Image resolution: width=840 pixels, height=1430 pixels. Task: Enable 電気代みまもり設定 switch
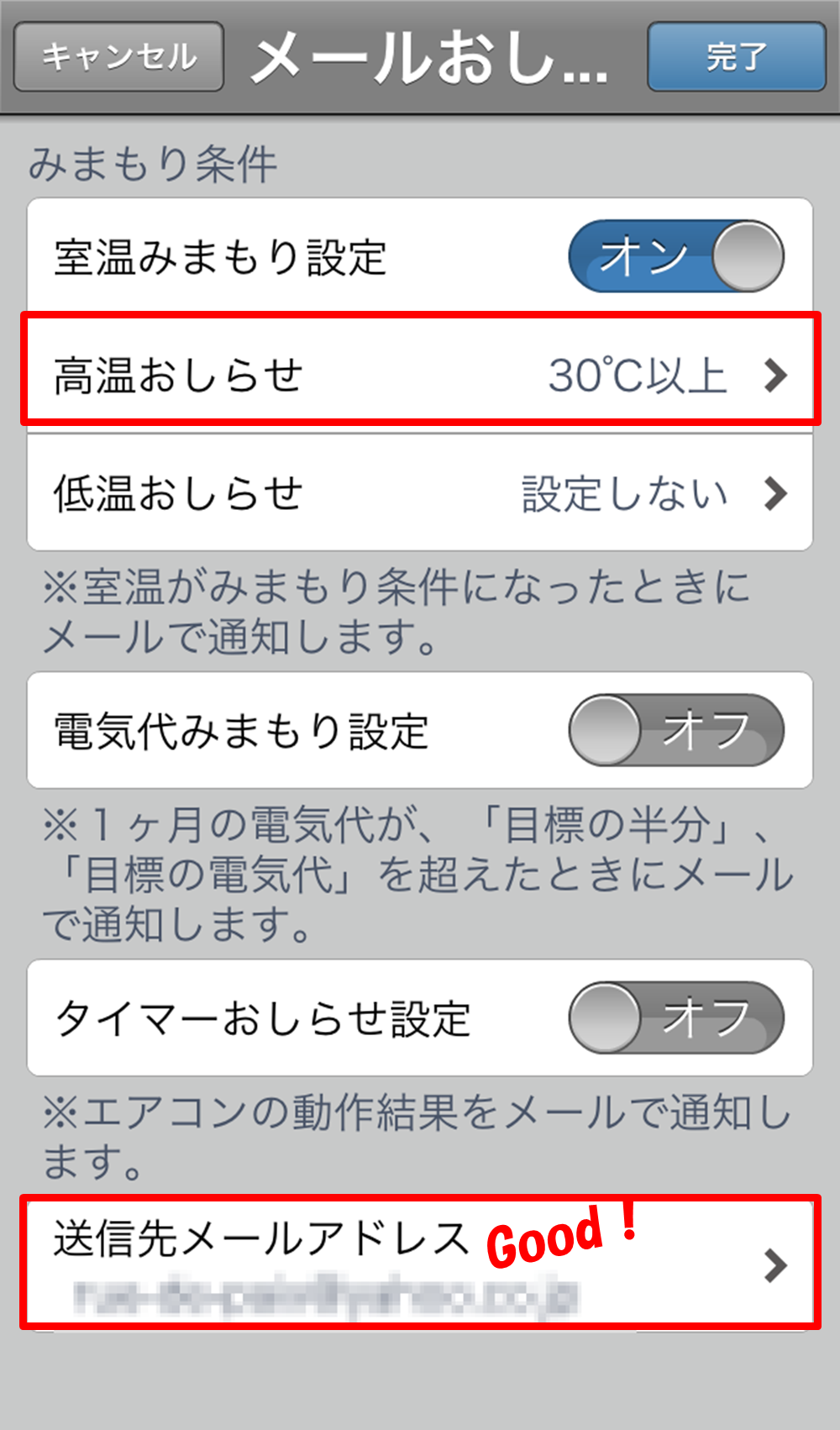tap(676, 730)
